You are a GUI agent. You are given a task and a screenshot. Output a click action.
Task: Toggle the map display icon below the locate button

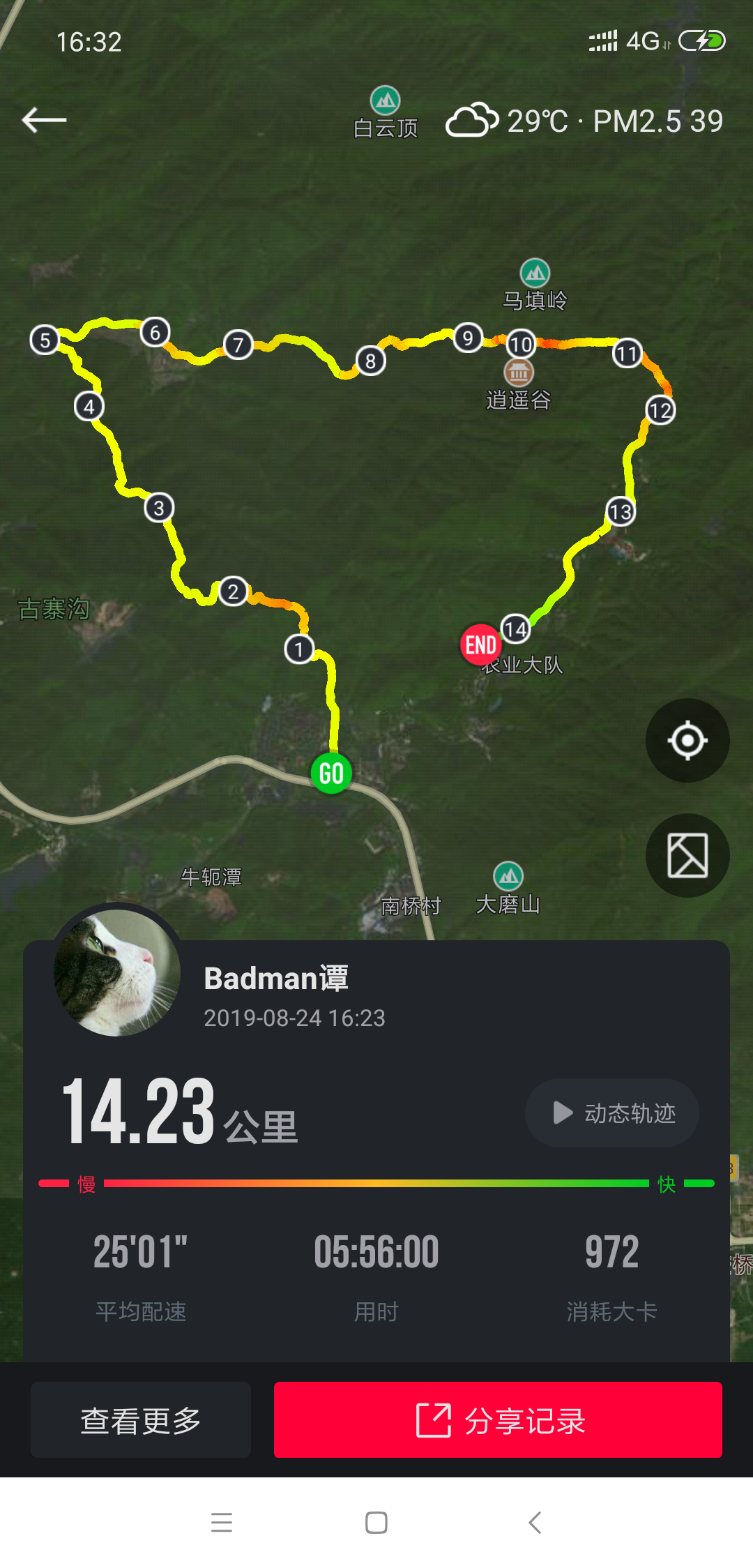pos(687,855)
